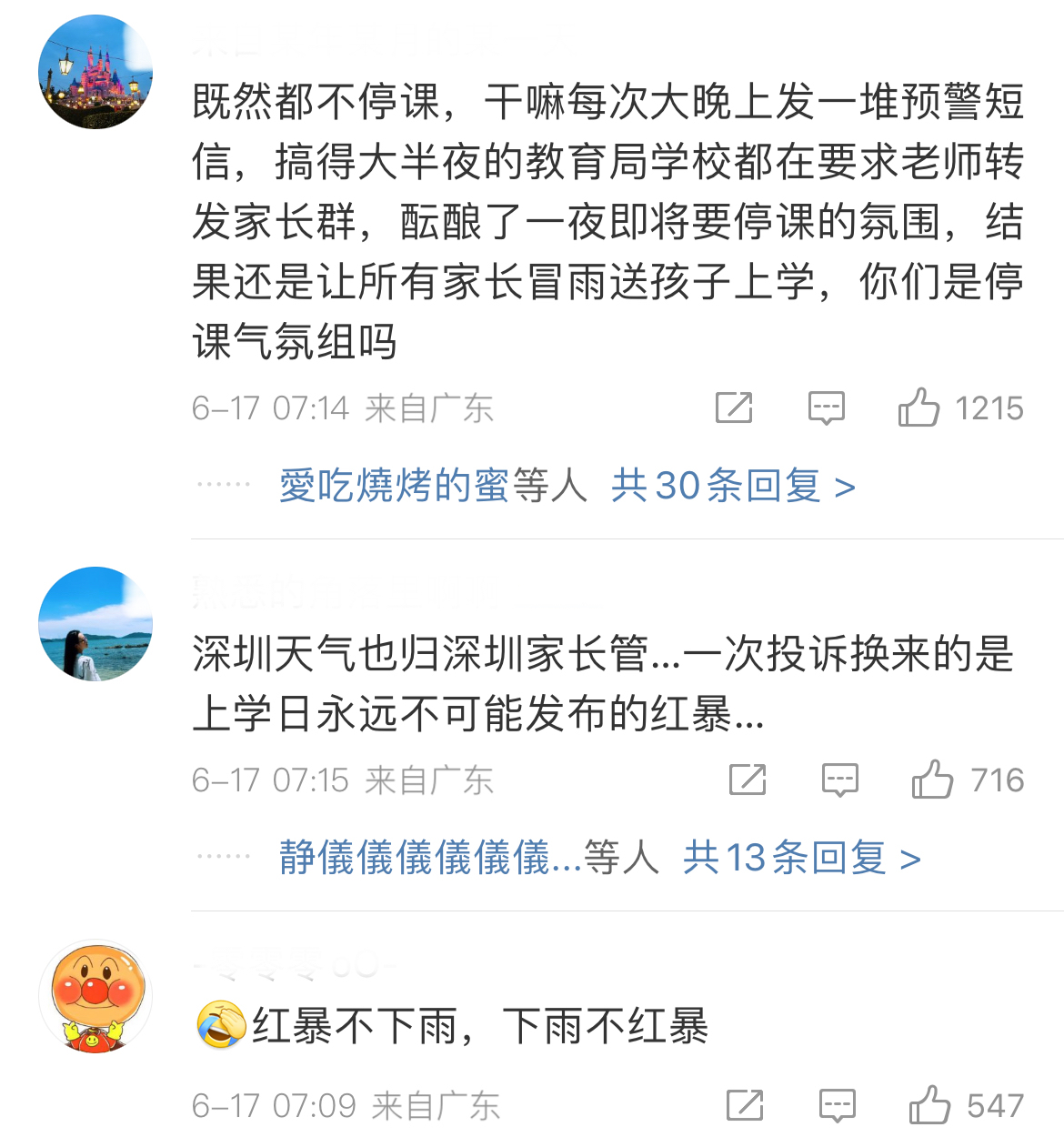Reply to the comment posted at 07:15
The width and height of the screenshot is (1064, 1137).
[x=839, y=780]
